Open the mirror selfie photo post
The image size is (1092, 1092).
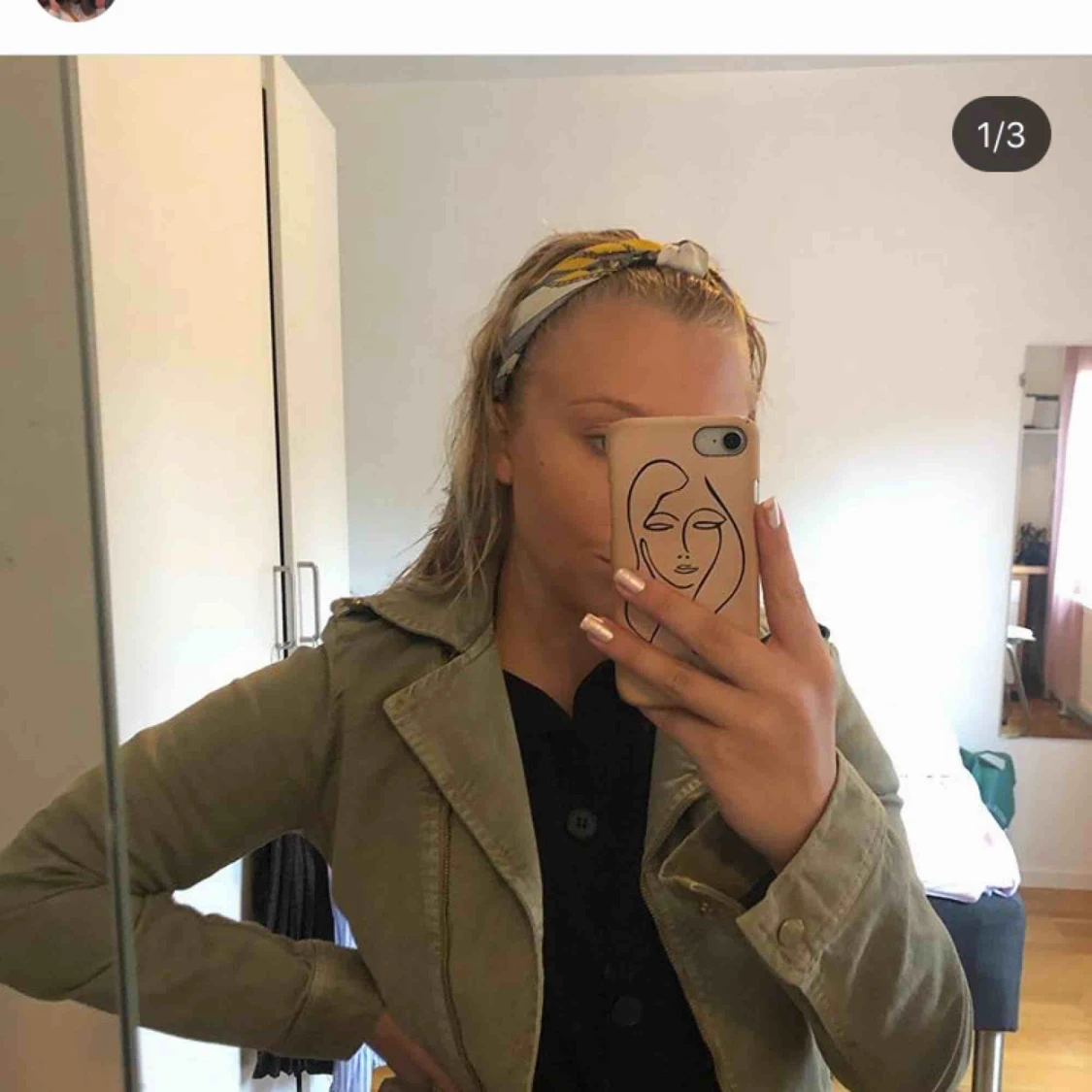[546, 573]
